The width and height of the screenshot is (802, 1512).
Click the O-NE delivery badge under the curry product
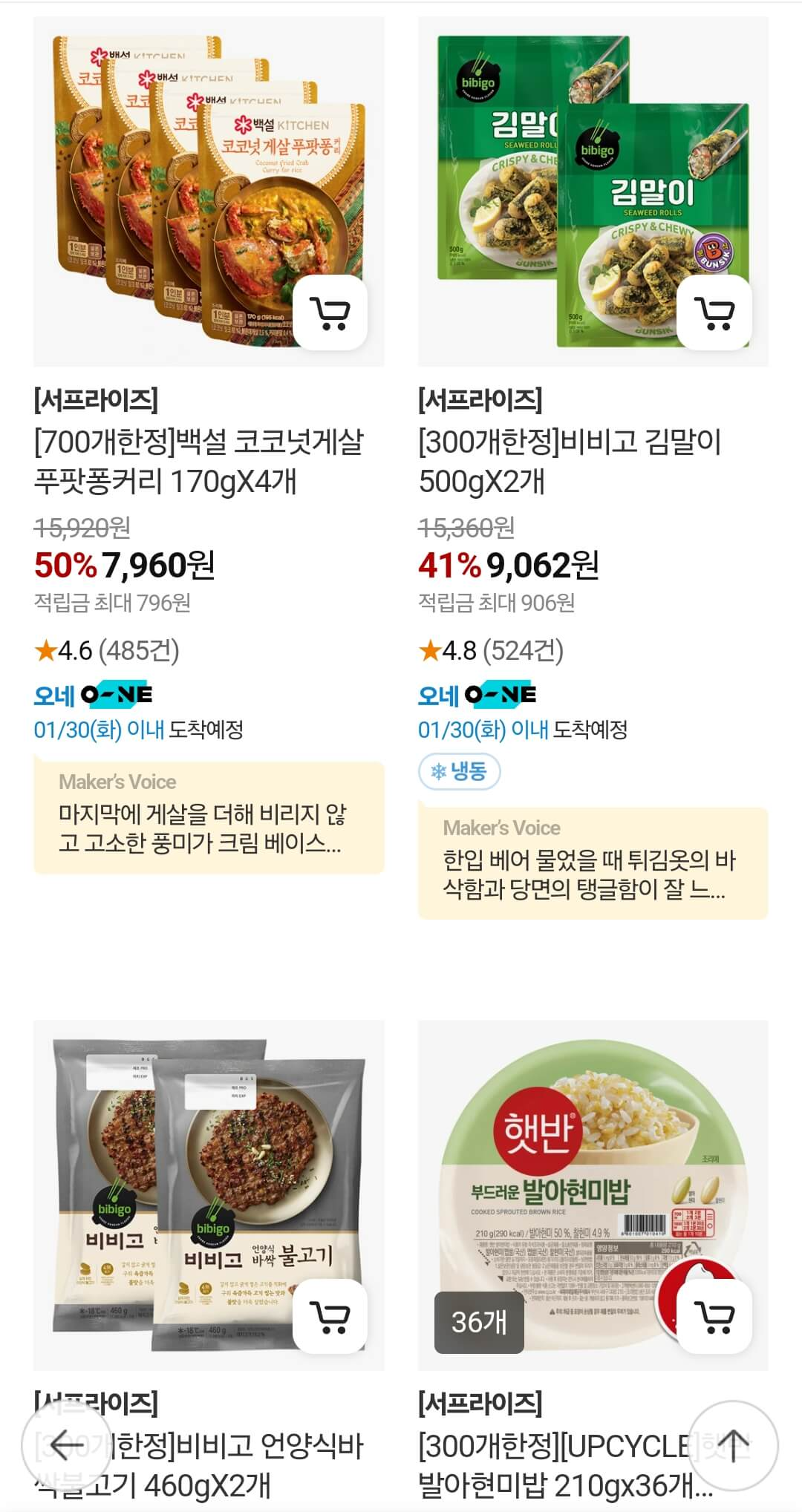click(x=92, y=695)
